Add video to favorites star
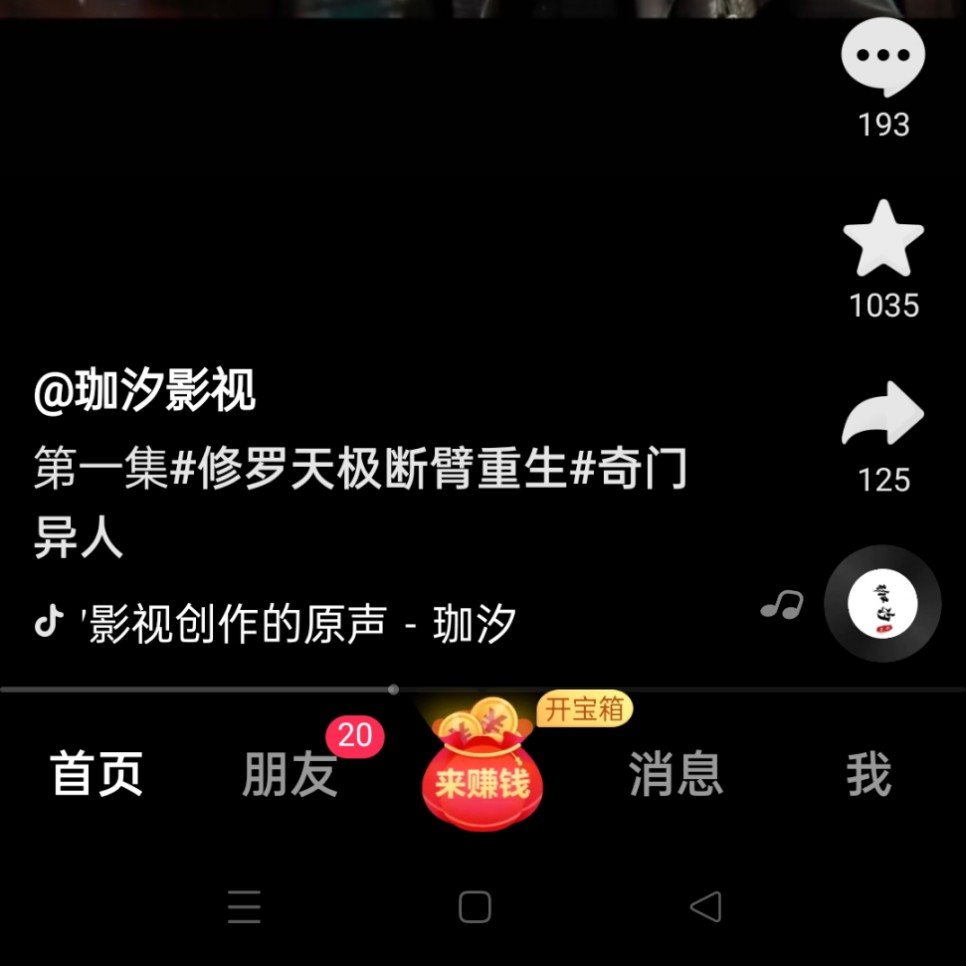Image resolution: width=966 pixels, height=966 pixels. click(883, 238)
